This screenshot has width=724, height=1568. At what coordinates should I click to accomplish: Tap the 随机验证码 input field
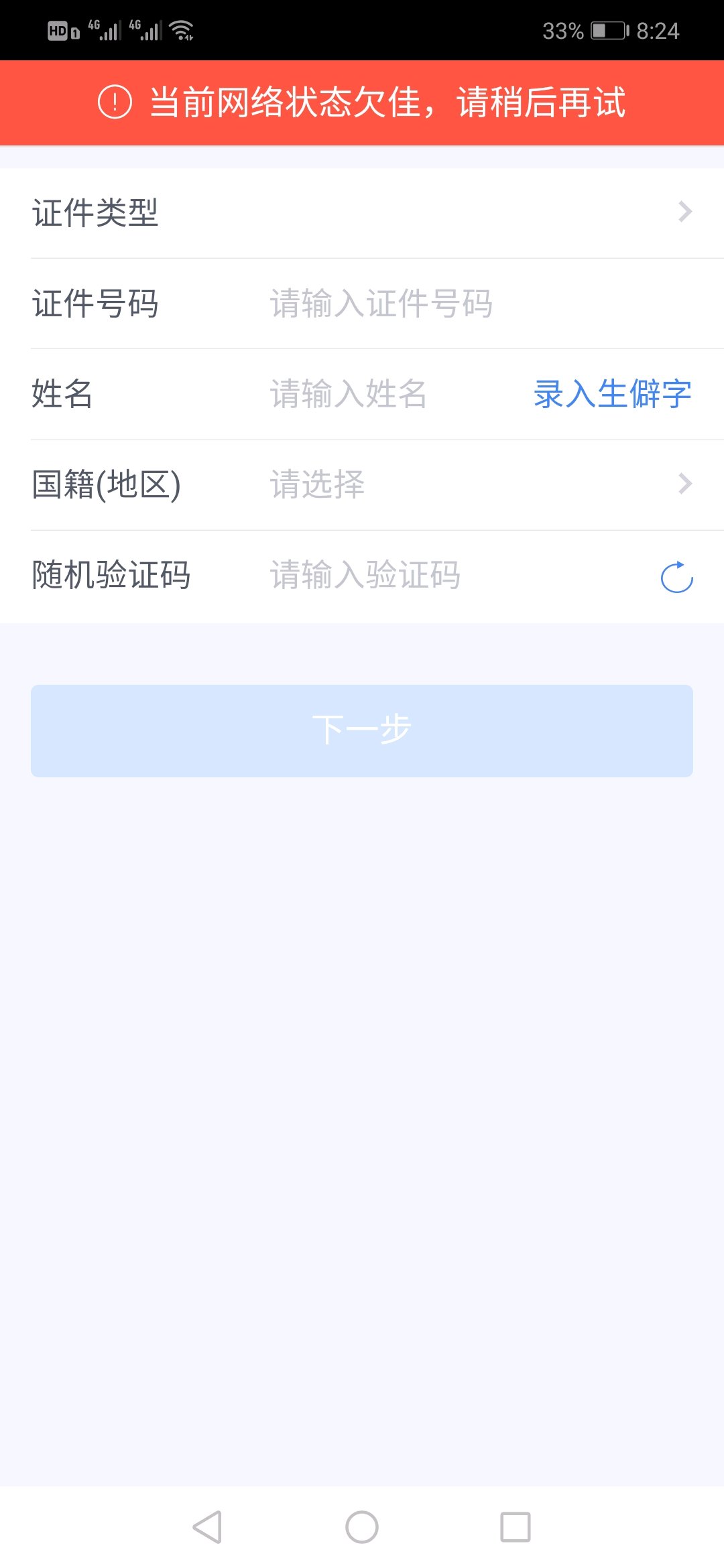pos(456,576)
